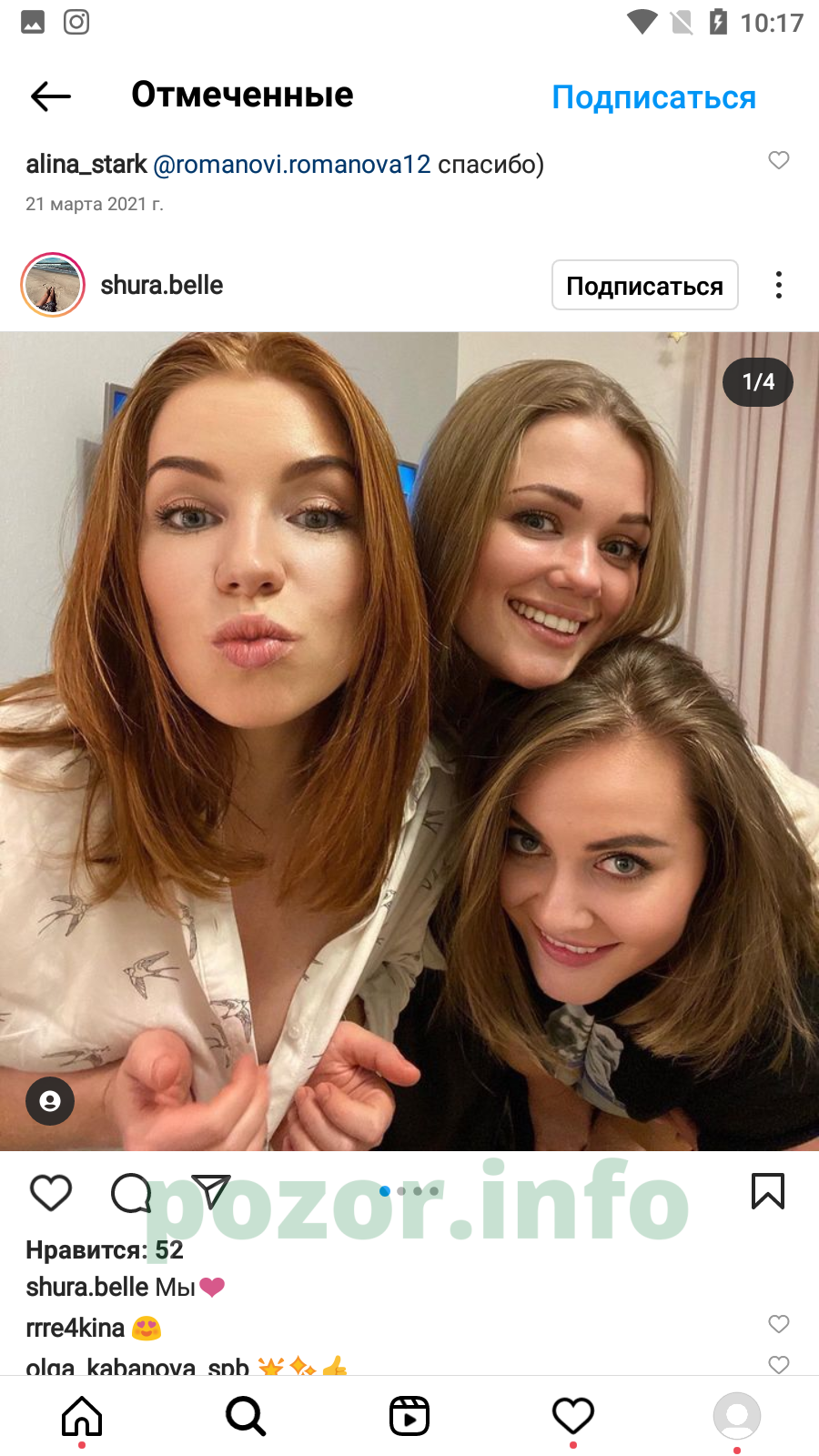Show tagged people on the photo
Image resolution: width=819 pixels, height=1456 pixels.
[x=50, y=1101]
